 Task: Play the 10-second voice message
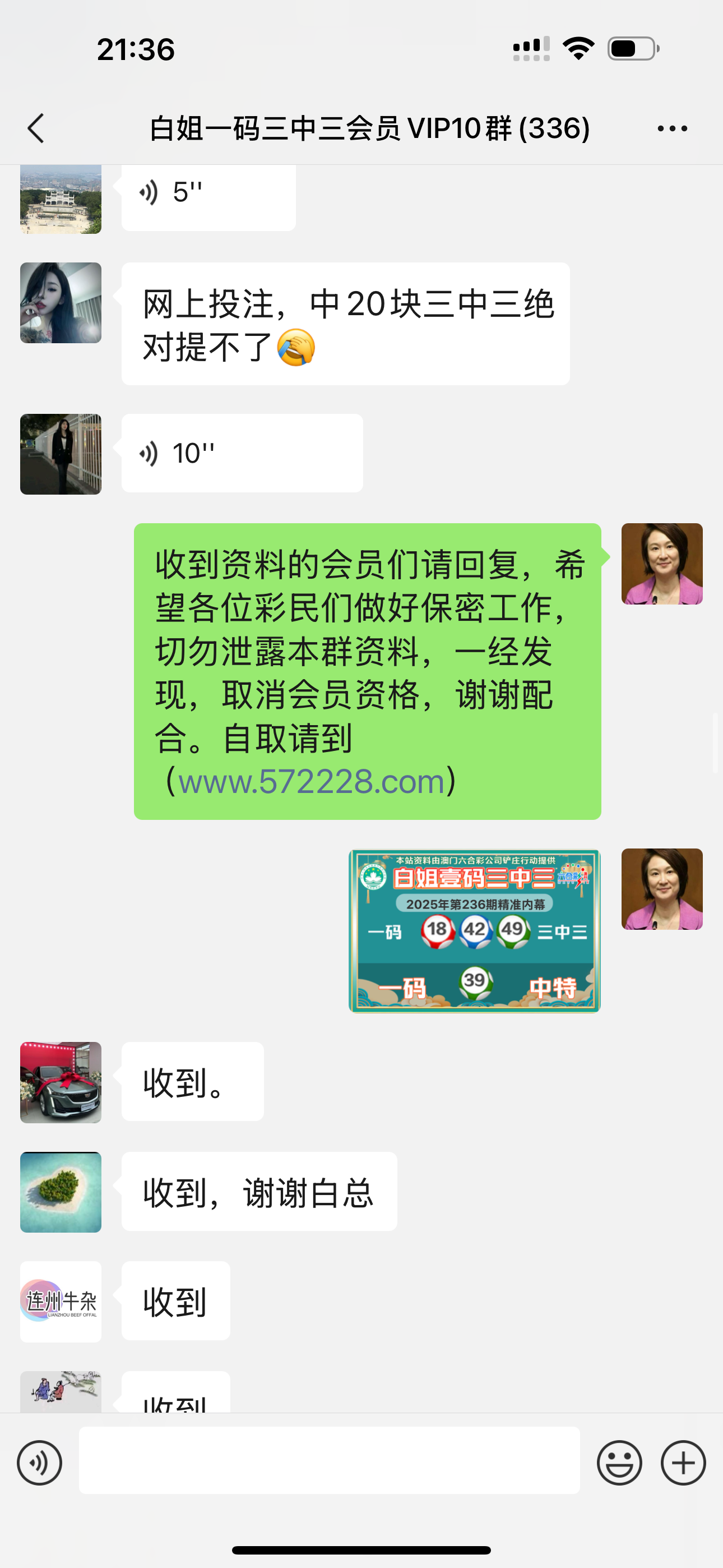click(242, 454)
